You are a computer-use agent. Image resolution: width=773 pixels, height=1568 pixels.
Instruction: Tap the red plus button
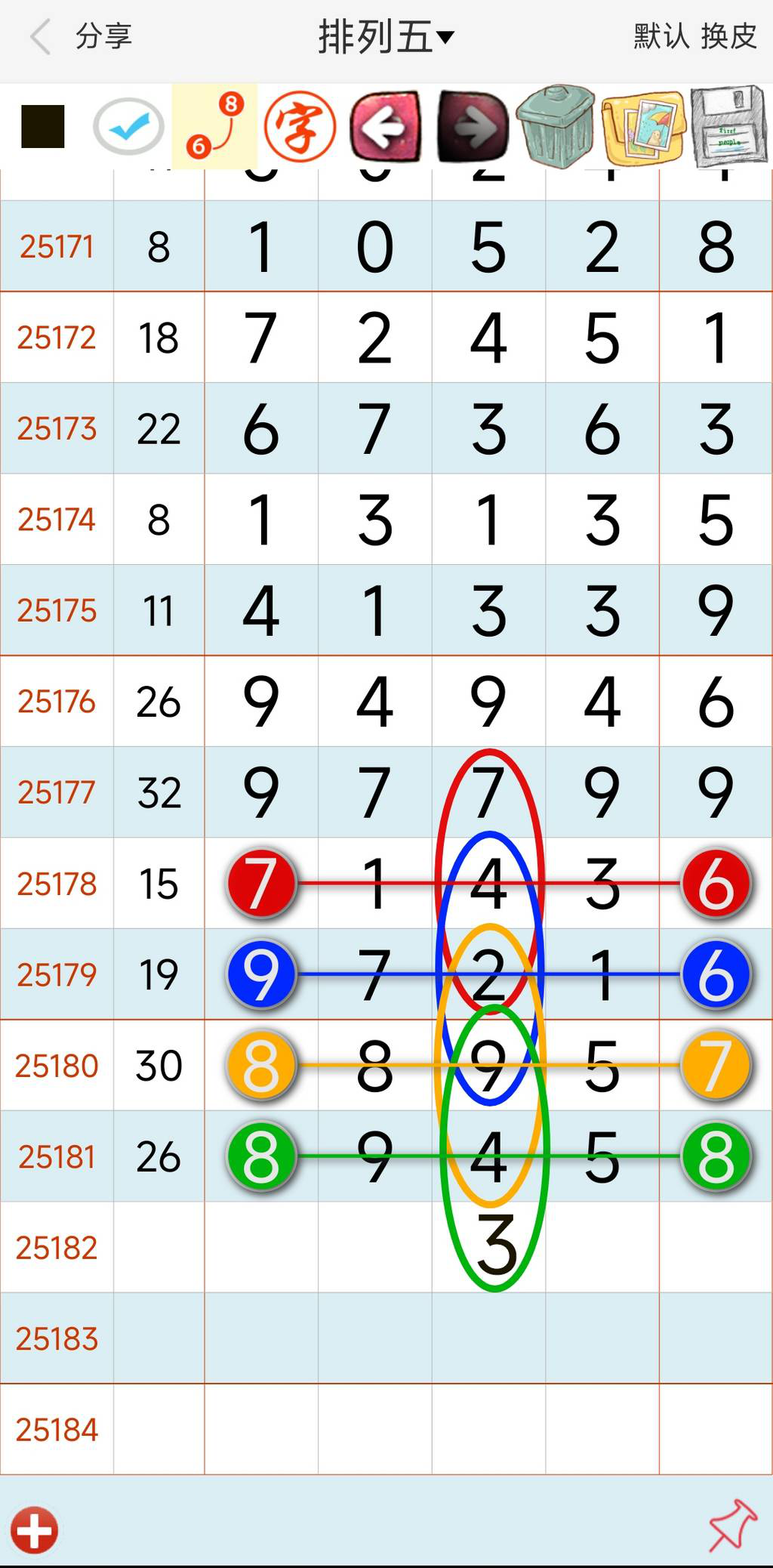(35, 1530)
